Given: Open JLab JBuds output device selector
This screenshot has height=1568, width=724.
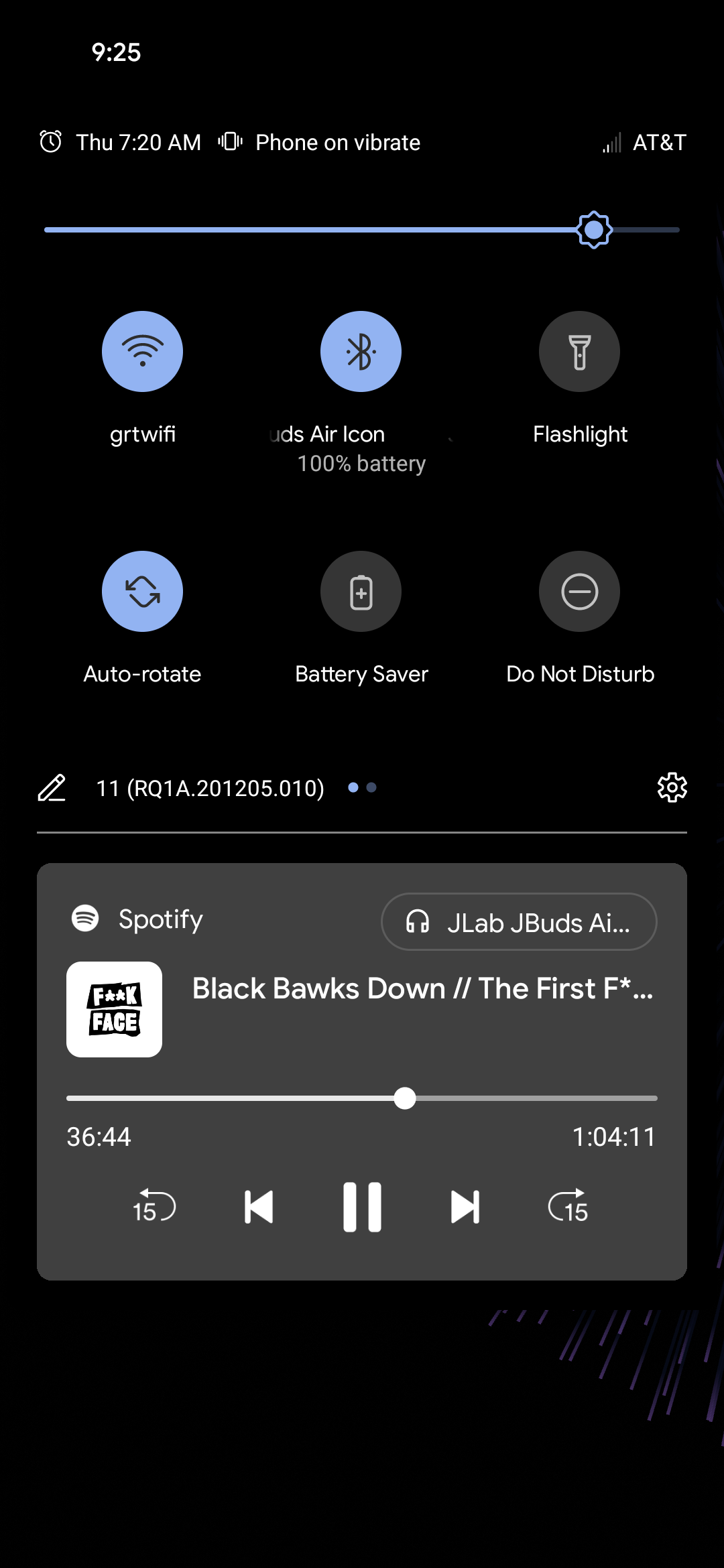Looking at the screenshot, I should (x=519, y=922).
